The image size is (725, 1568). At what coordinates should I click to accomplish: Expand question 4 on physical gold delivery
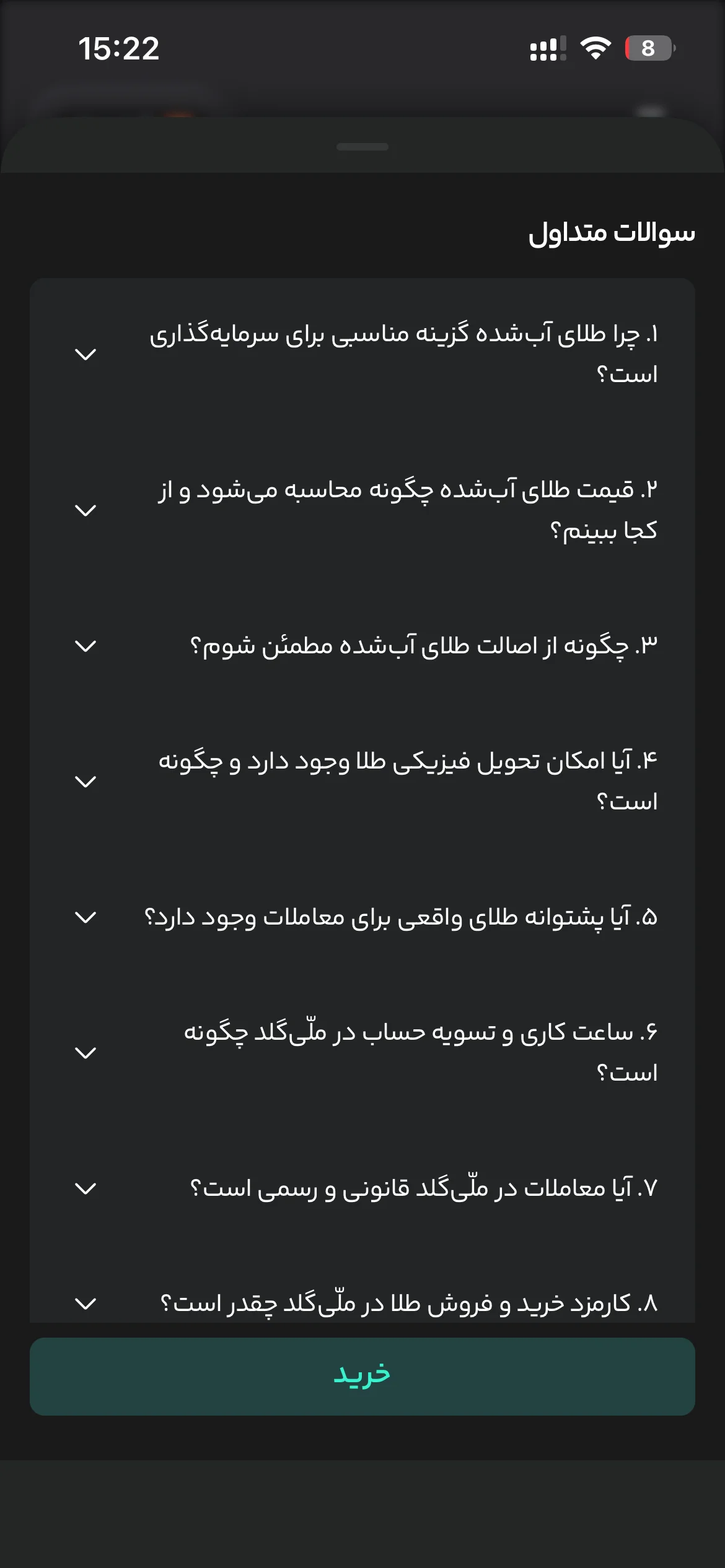click(362, 782)
